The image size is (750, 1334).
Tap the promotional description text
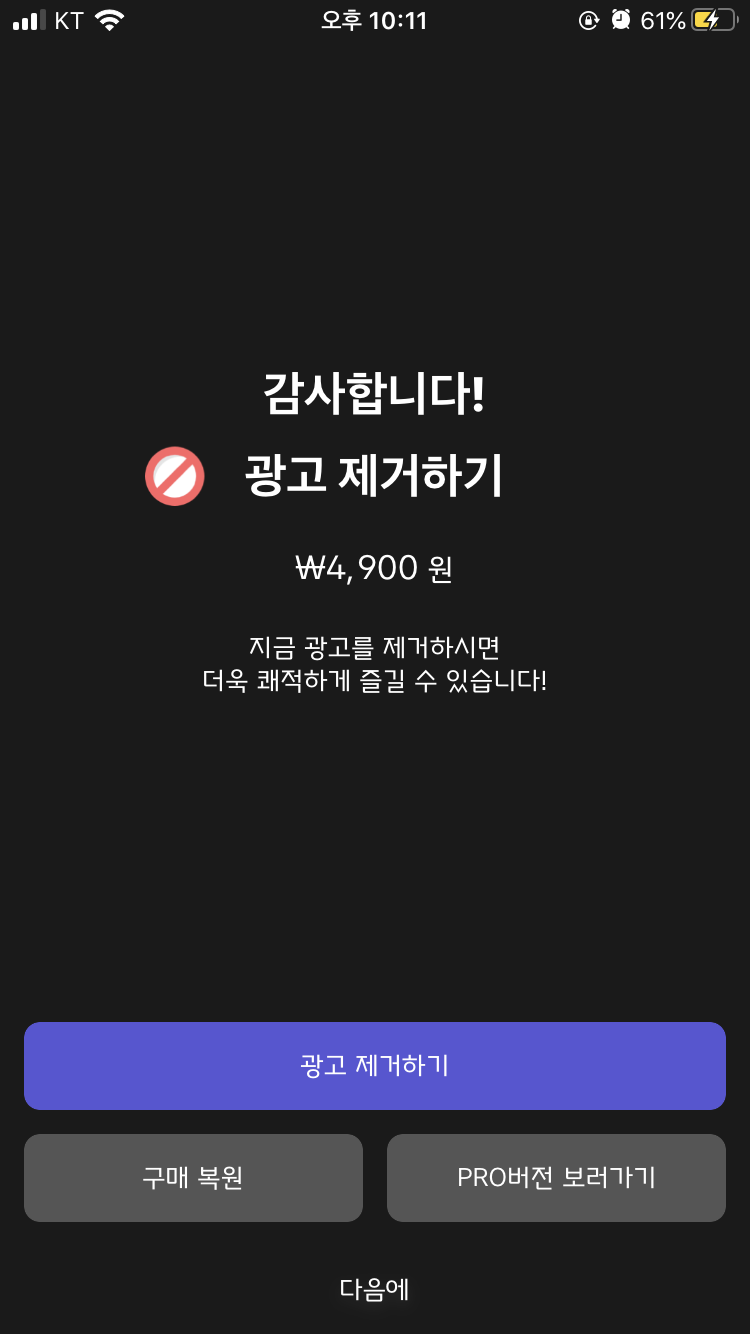coord(375,660)
